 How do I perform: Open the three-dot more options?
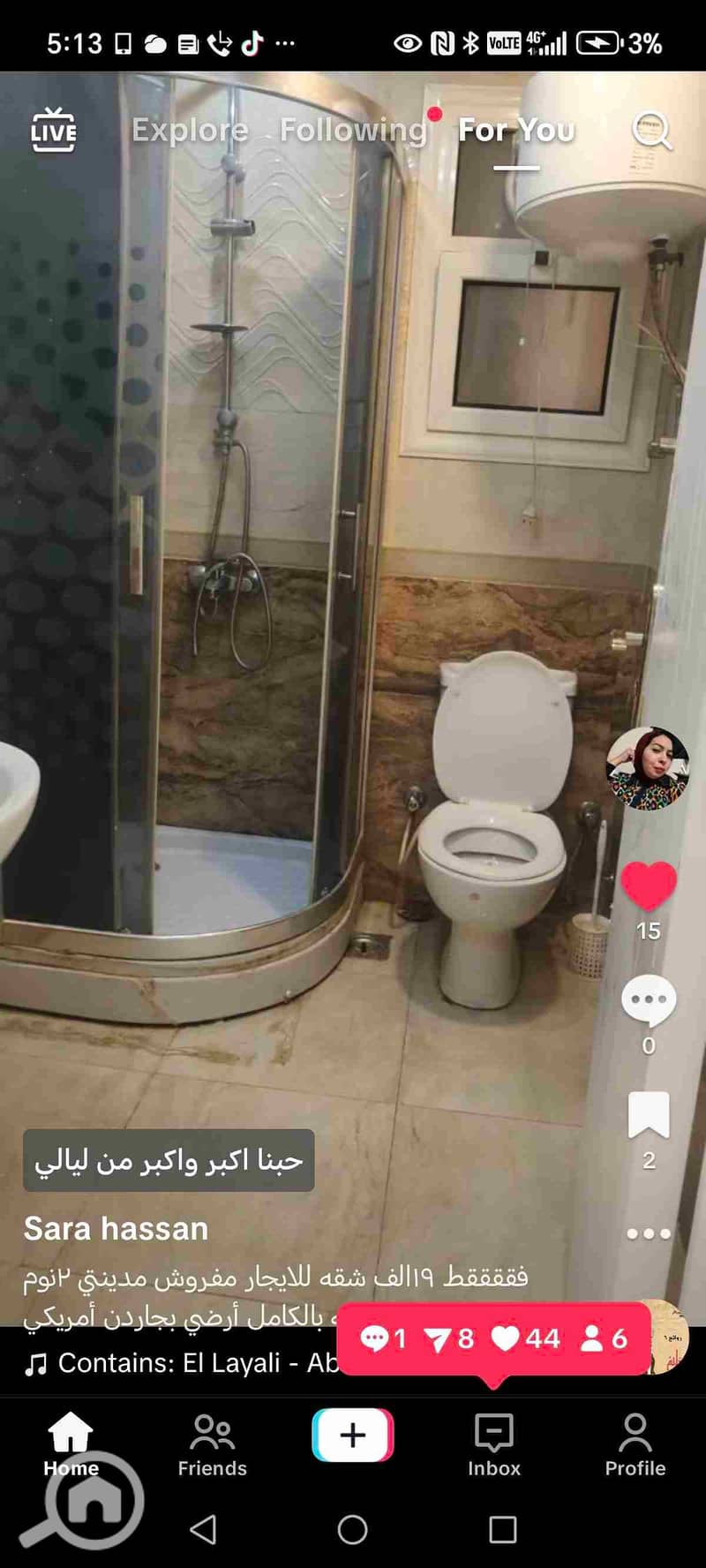649,1233
